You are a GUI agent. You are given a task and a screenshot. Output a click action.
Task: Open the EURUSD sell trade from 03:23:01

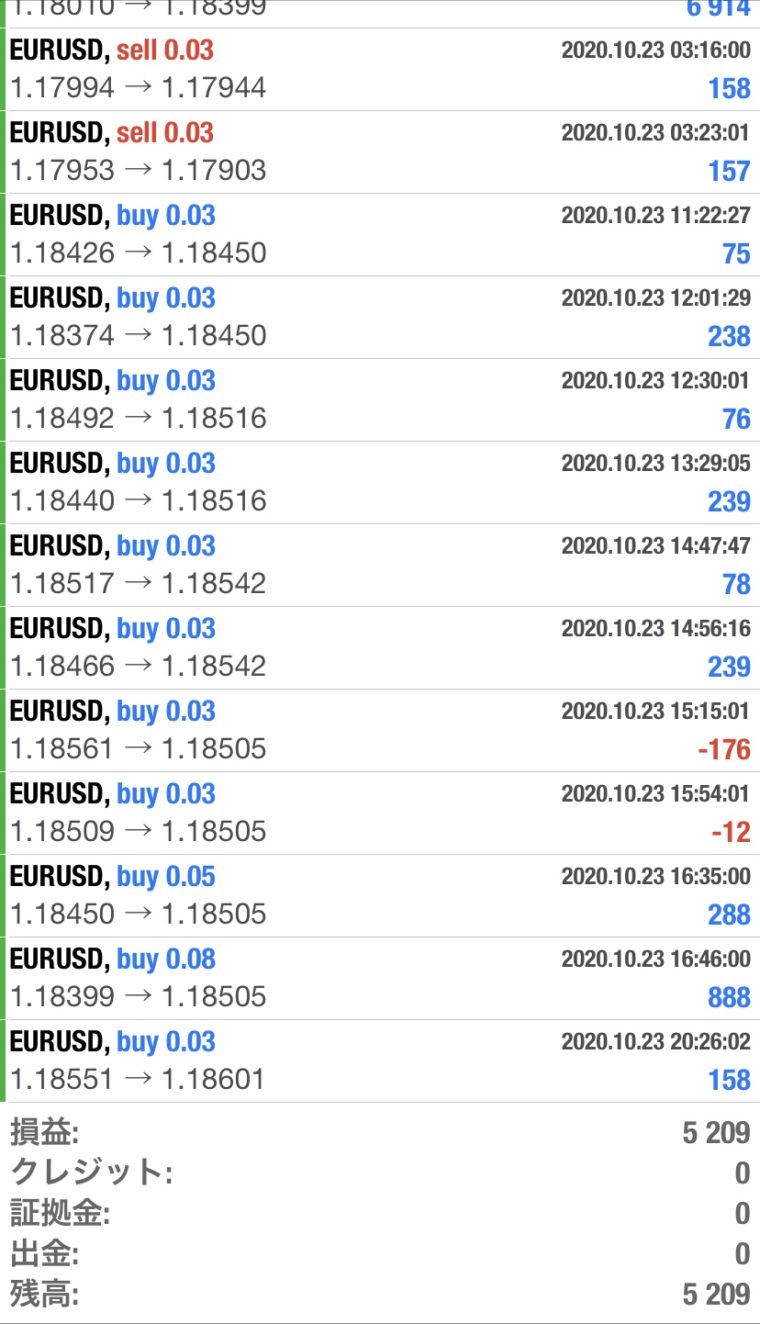tap(380, 152)
